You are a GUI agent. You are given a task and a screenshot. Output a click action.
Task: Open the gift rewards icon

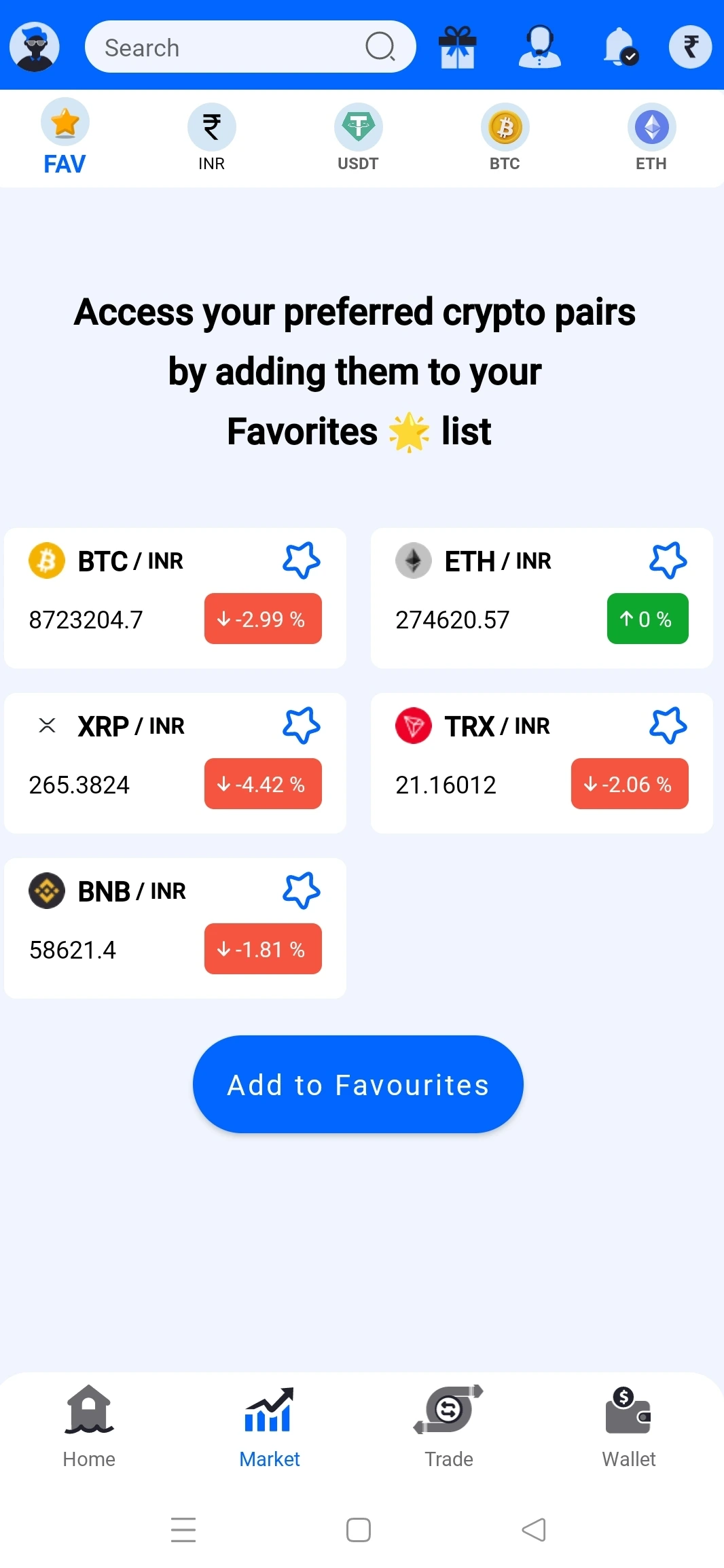tap(458, 46)
